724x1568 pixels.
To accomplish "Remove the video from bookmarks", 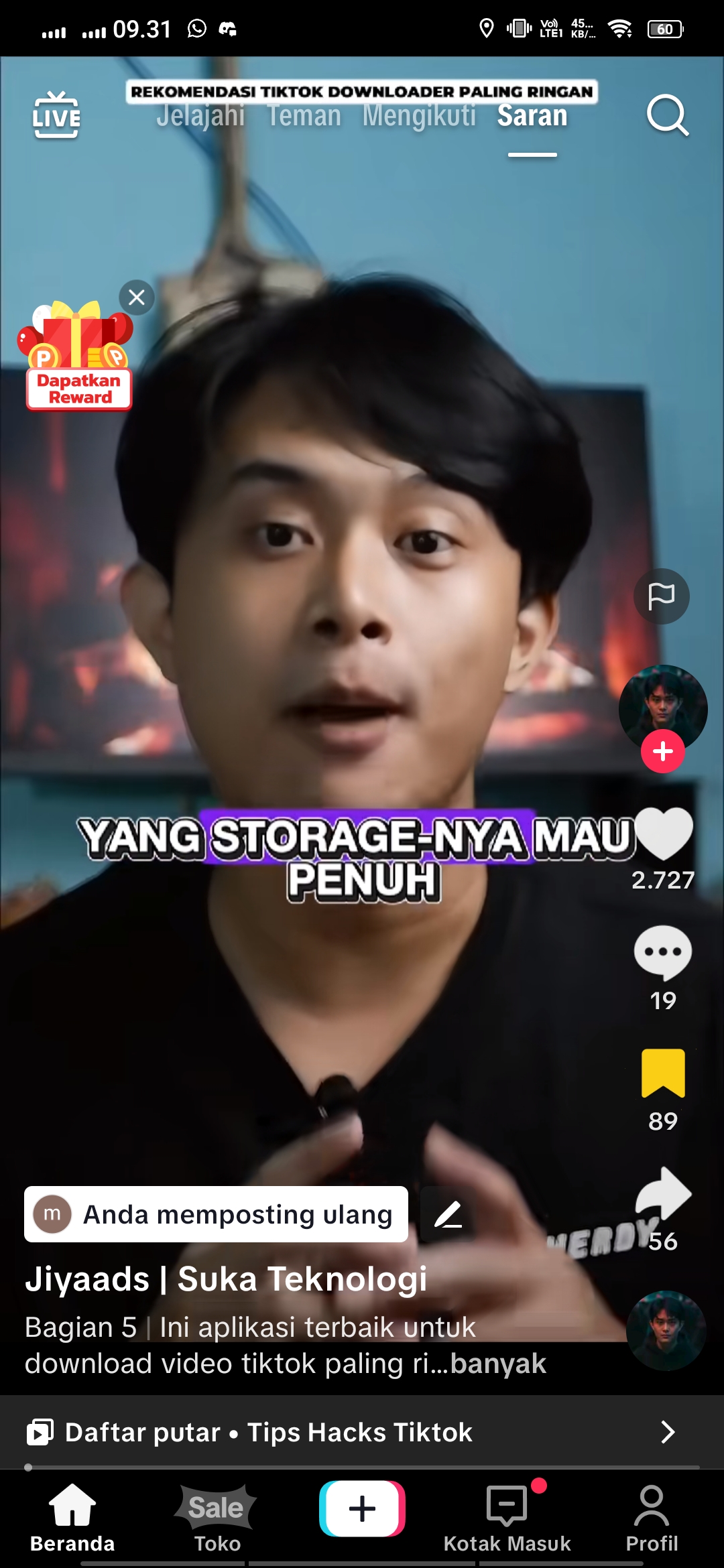I will pos(663,1073).
